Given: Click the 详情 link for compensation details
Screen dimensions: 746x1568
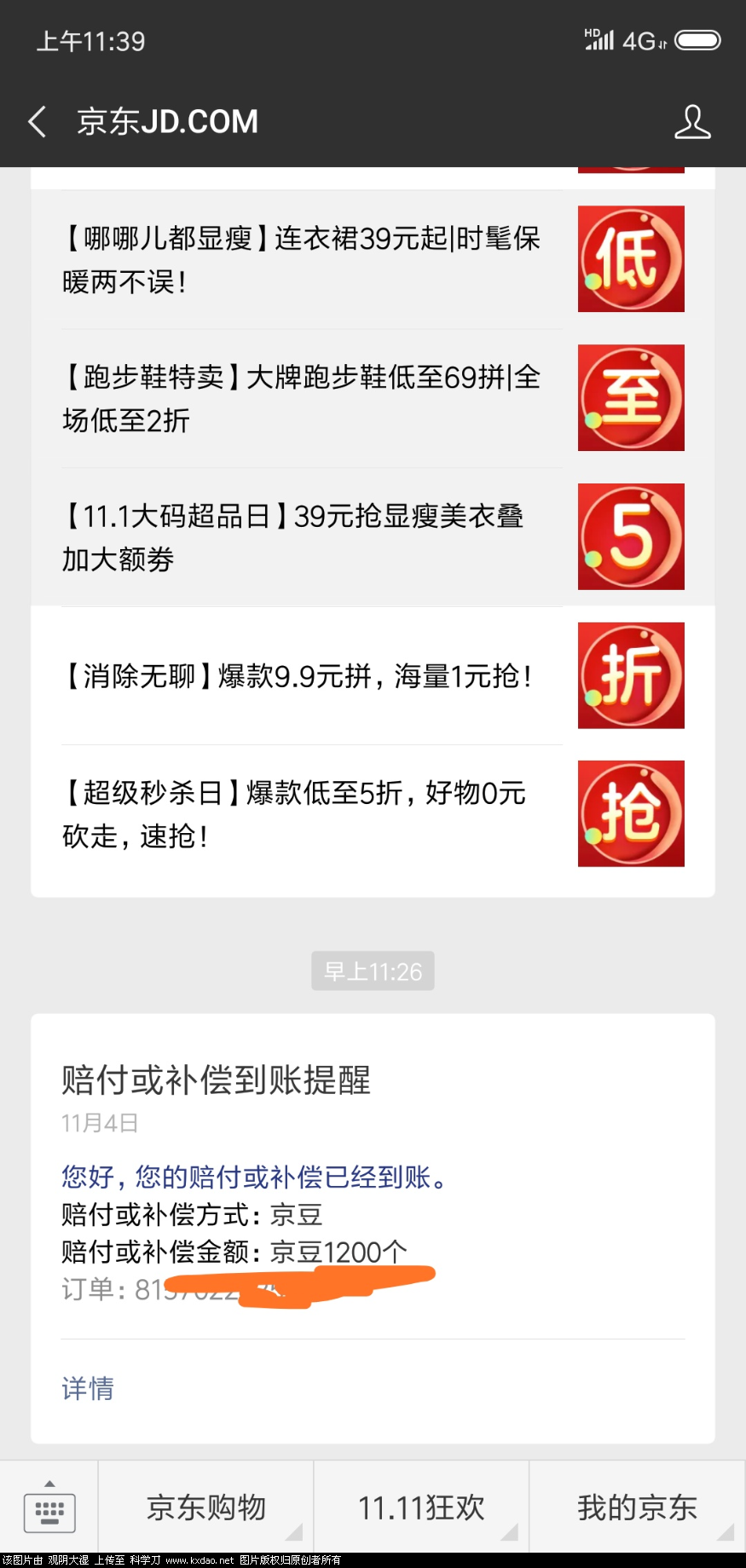Looking at the screenshot, I should coord(88,1389).
